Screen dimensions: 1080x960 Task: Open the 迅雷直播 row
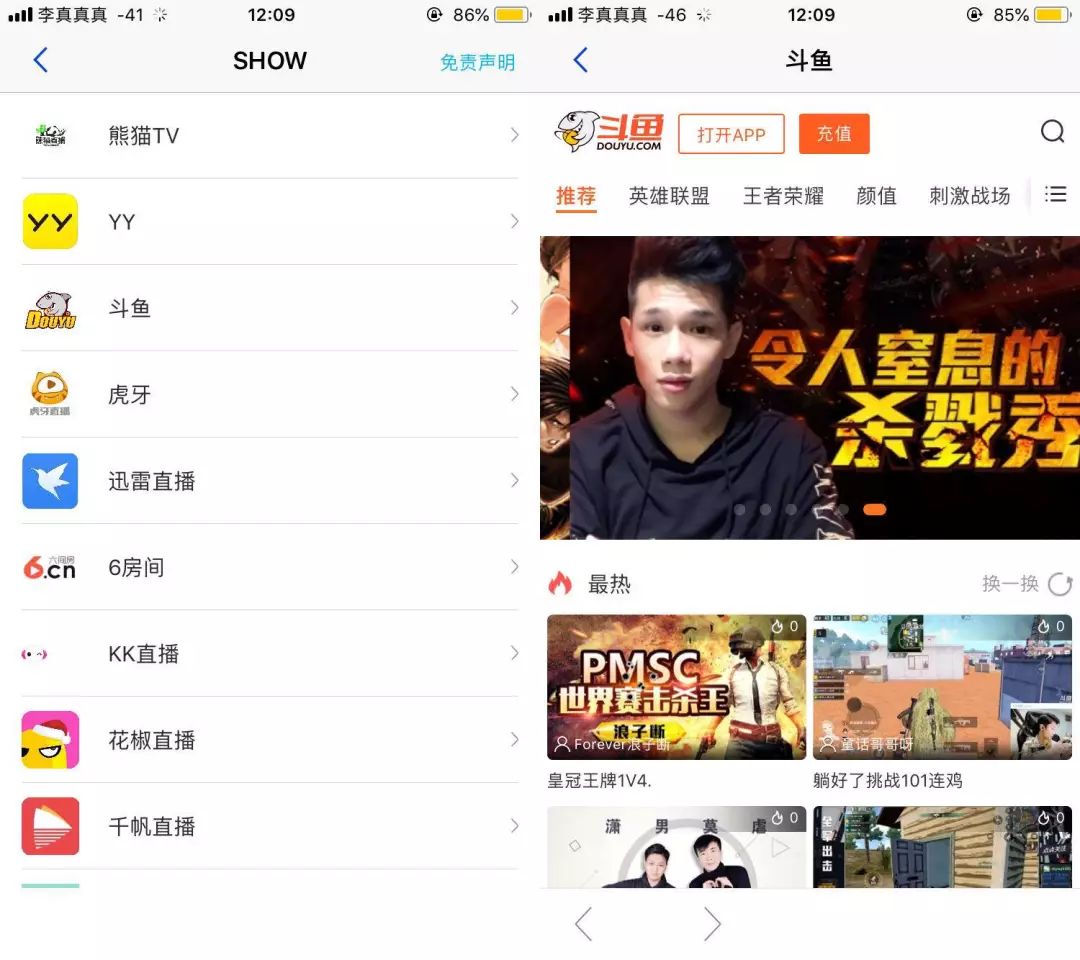(270, 481)
